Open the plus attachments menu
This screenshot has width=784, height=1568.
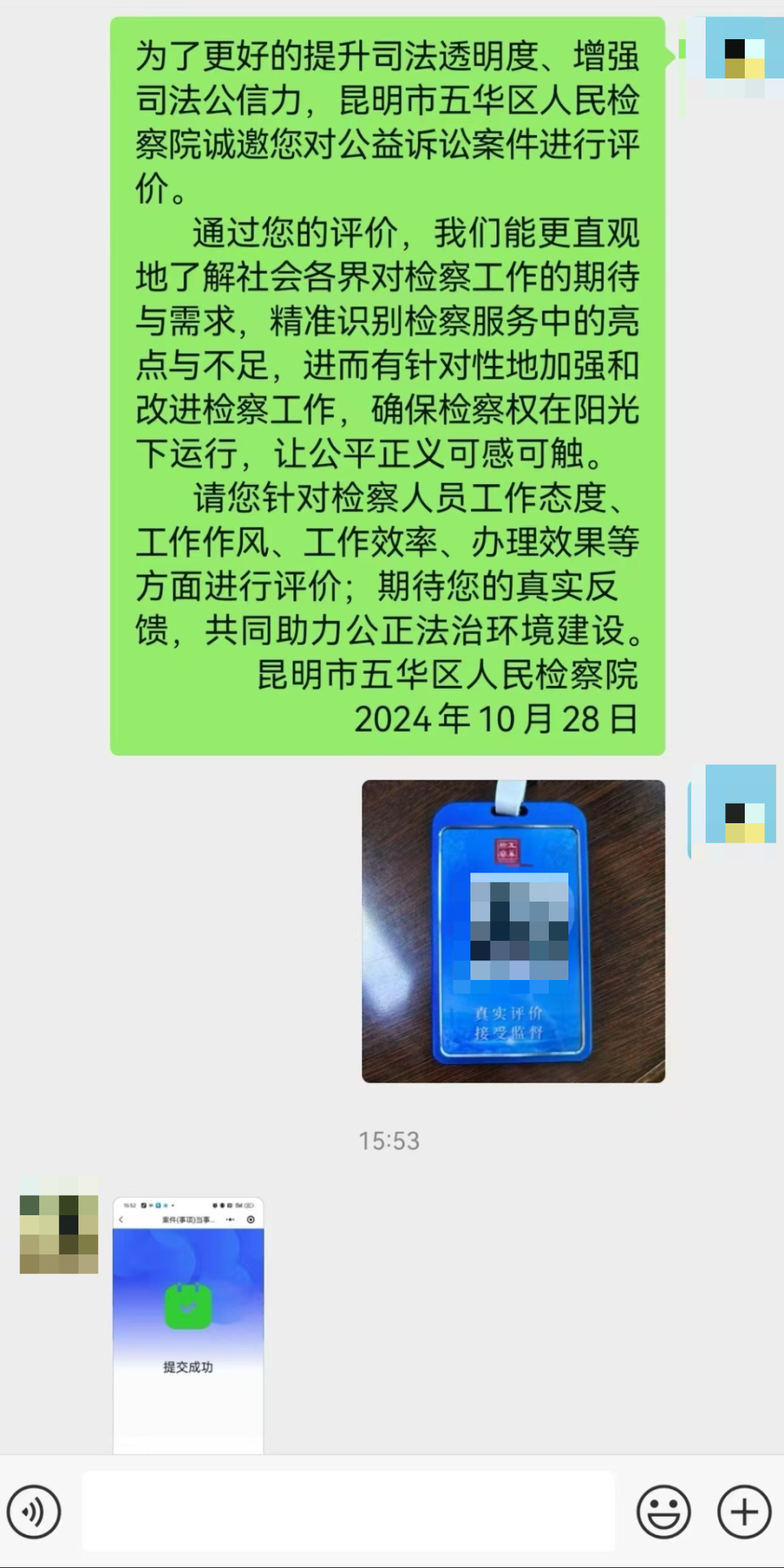click(x=744, y=1512)
